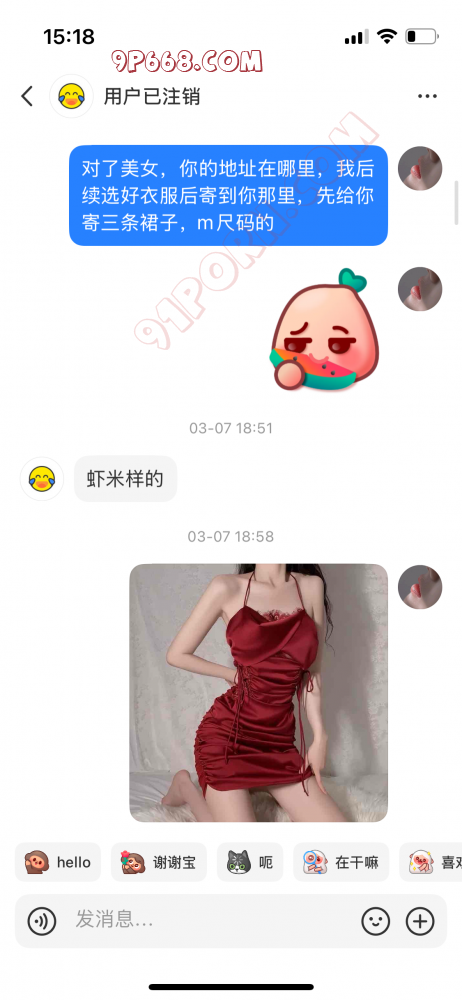
Task: Go back using the top-left arrow
Action: pyautogui.click(x=26, y=96)
